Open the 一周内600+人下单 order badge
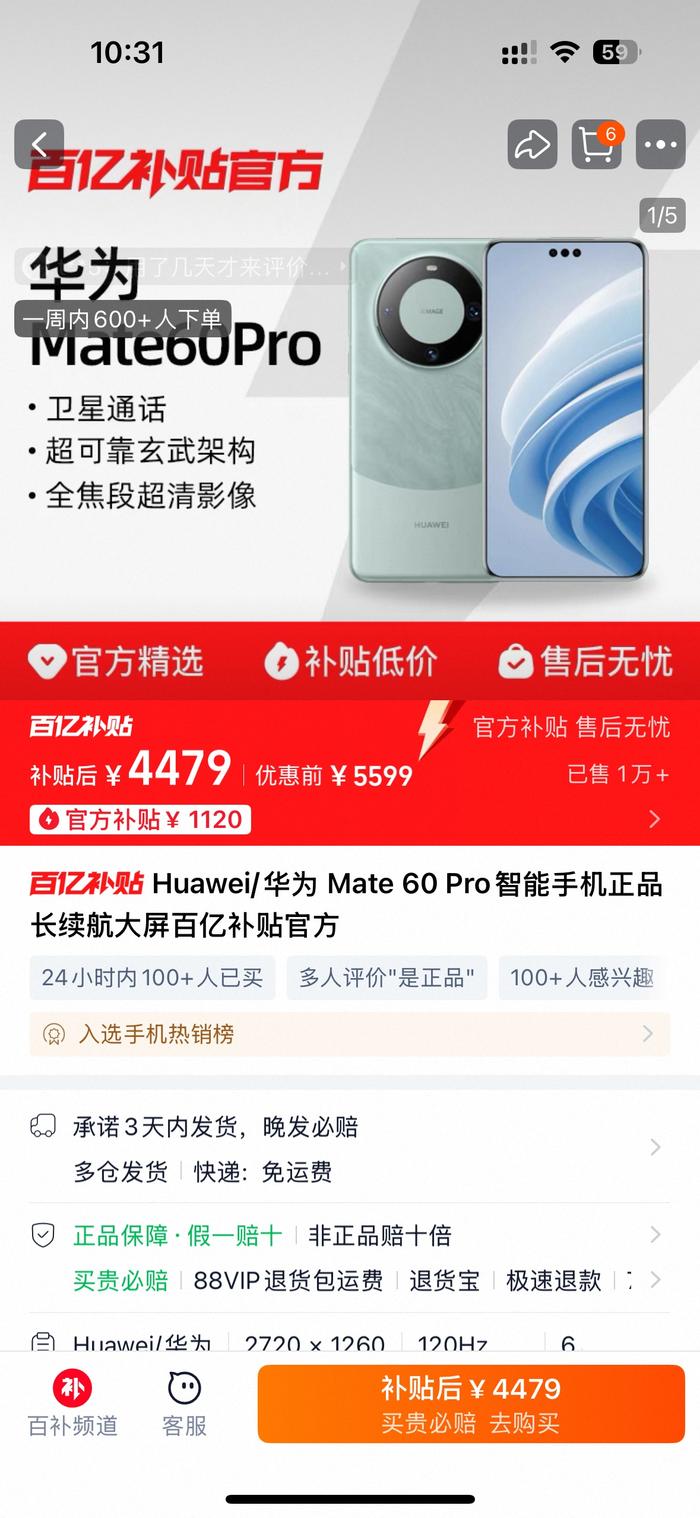Viewport: 700px width, 1518px height. [x=123, y=319]
